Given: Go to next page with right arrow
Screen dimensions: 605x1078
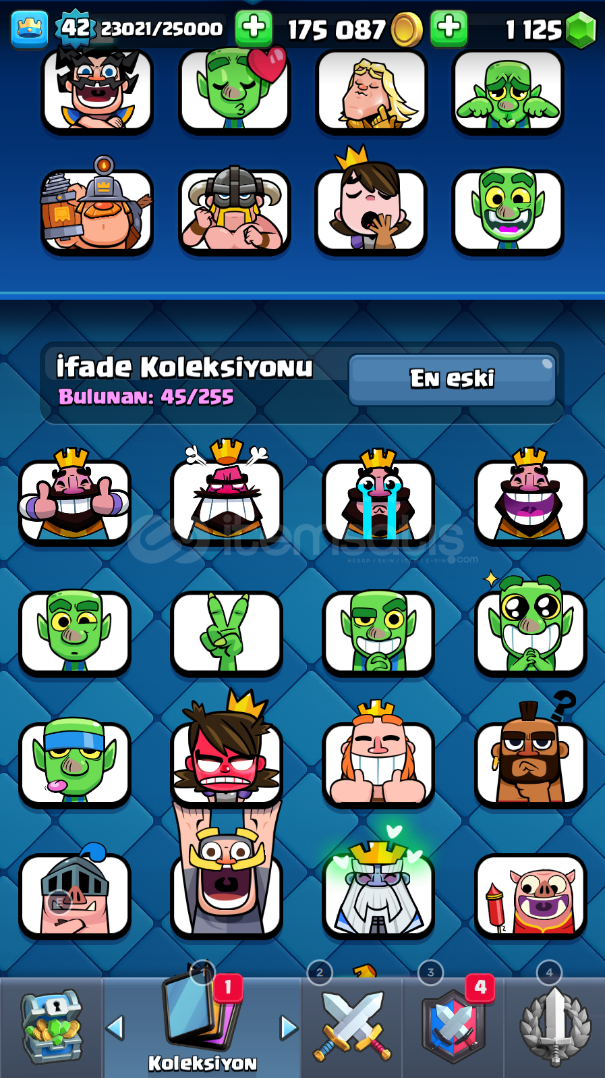Looking at the screenshot, I should [x=289, y=1027].
